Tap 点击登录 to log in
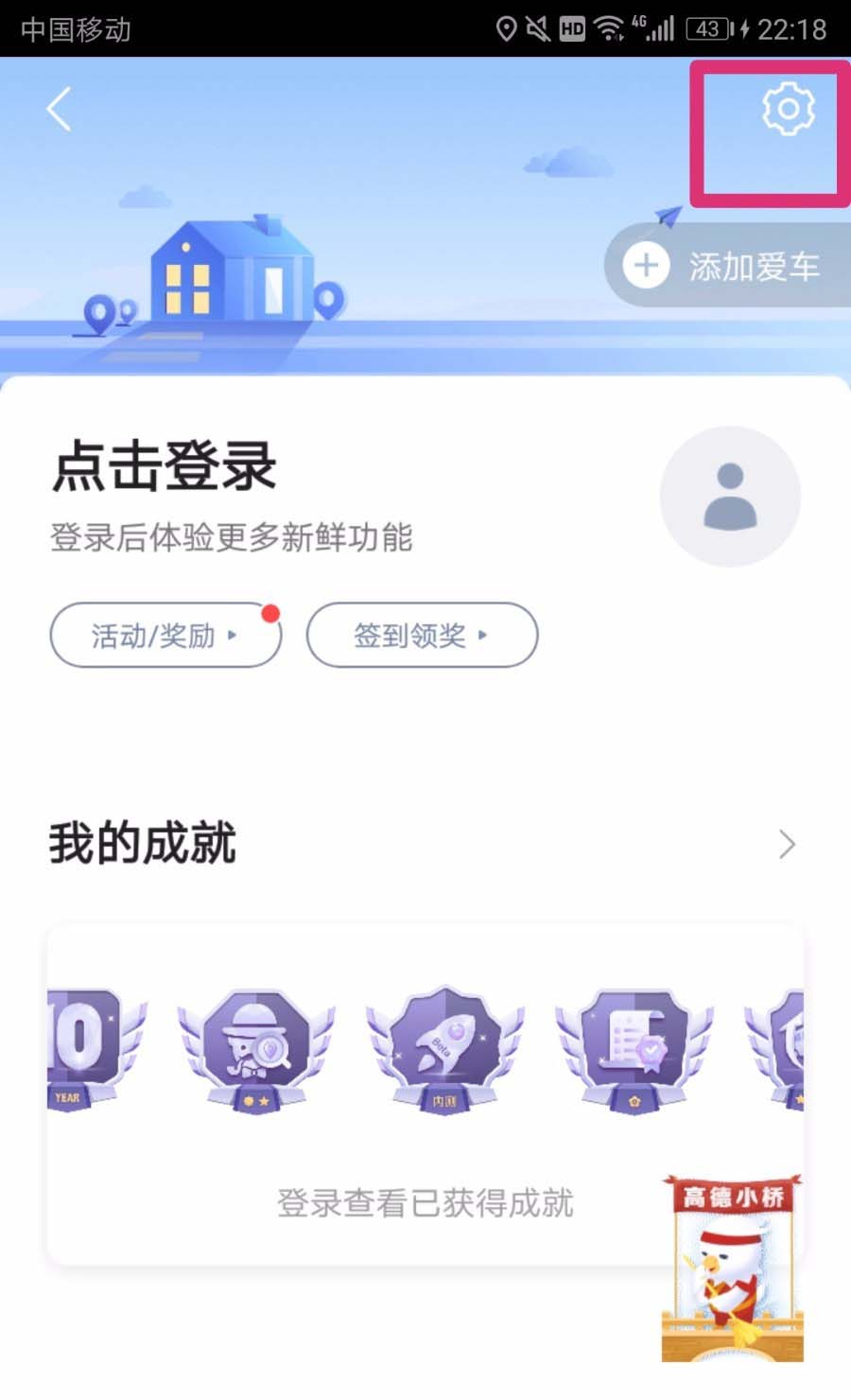Screen dimensions: 851x1400 coord(165,466)
